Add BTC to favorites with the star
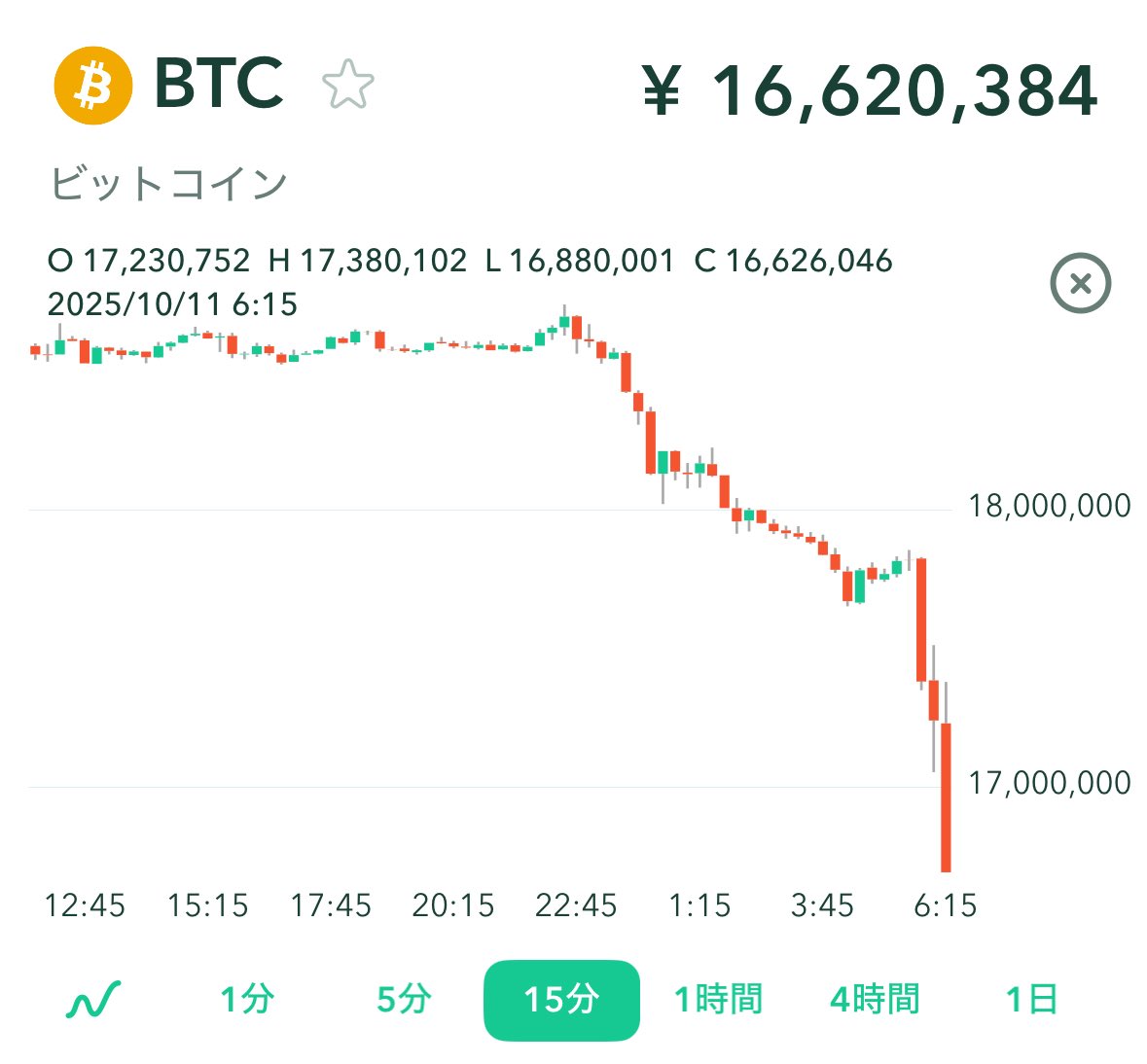Viewport: 1147px width, 1064px height. [347, 86]
